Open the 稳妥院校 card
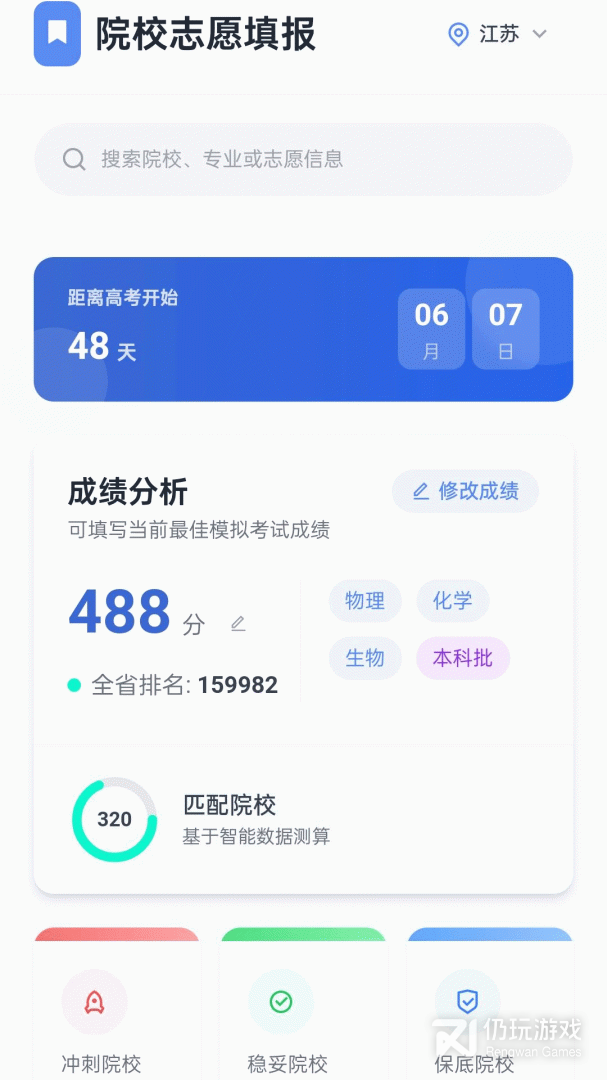Viewport: 607px width, 1080px height. click(x=303, y=1004)
